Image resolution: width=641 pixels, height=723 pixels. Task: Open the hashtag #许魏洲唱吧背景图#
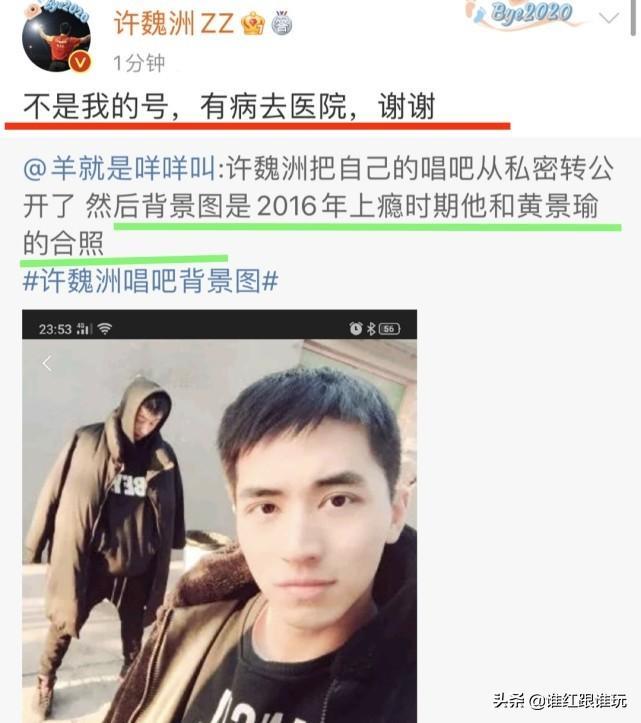[150, 281]
